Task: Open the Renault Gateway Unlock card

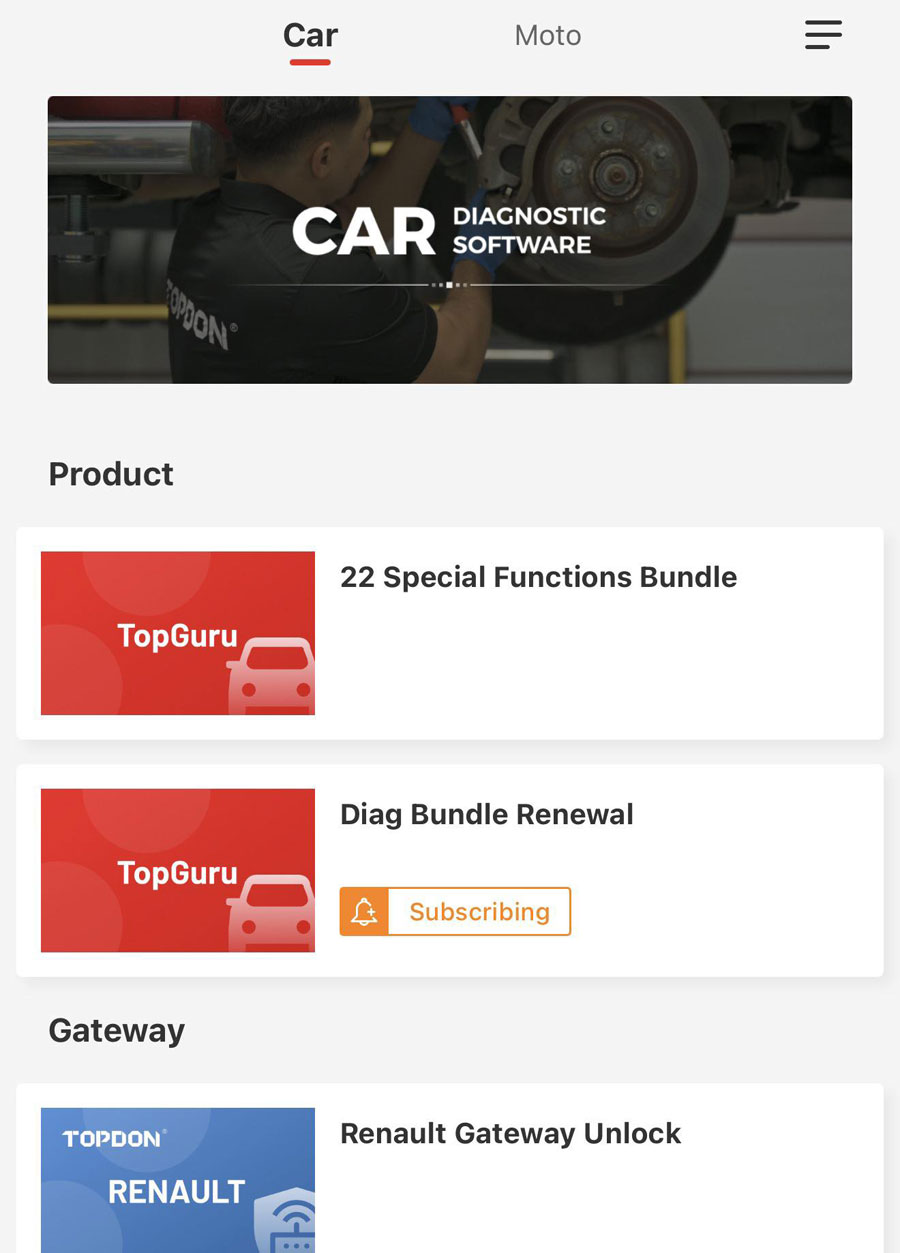Action: [x=510, y=1133]
